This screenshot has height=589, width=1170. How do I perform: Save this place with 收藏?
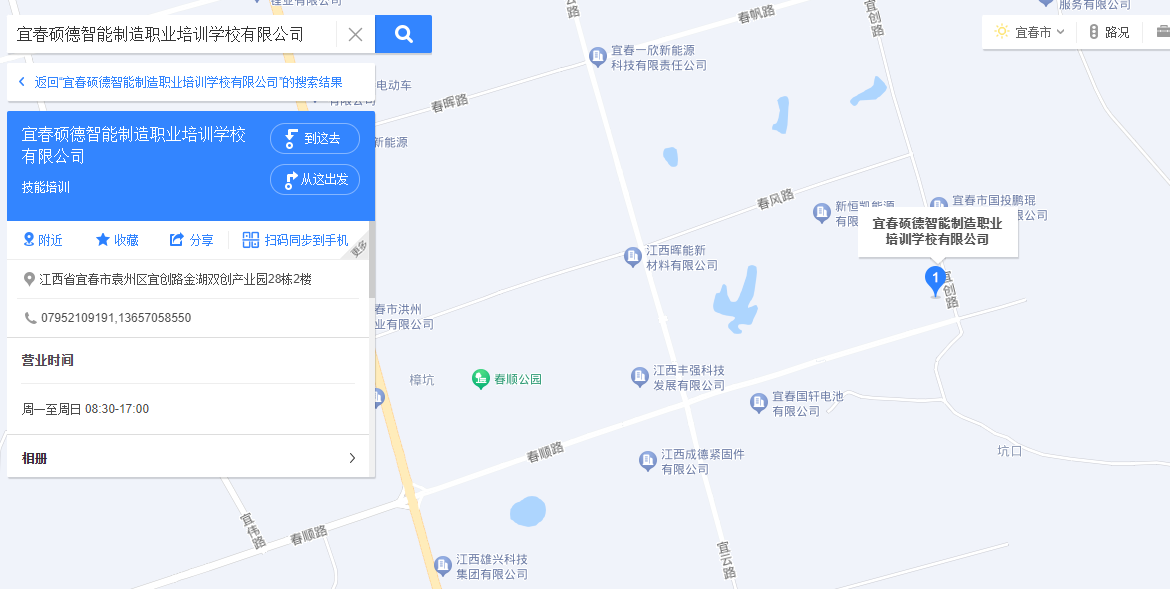coord(117,240)
